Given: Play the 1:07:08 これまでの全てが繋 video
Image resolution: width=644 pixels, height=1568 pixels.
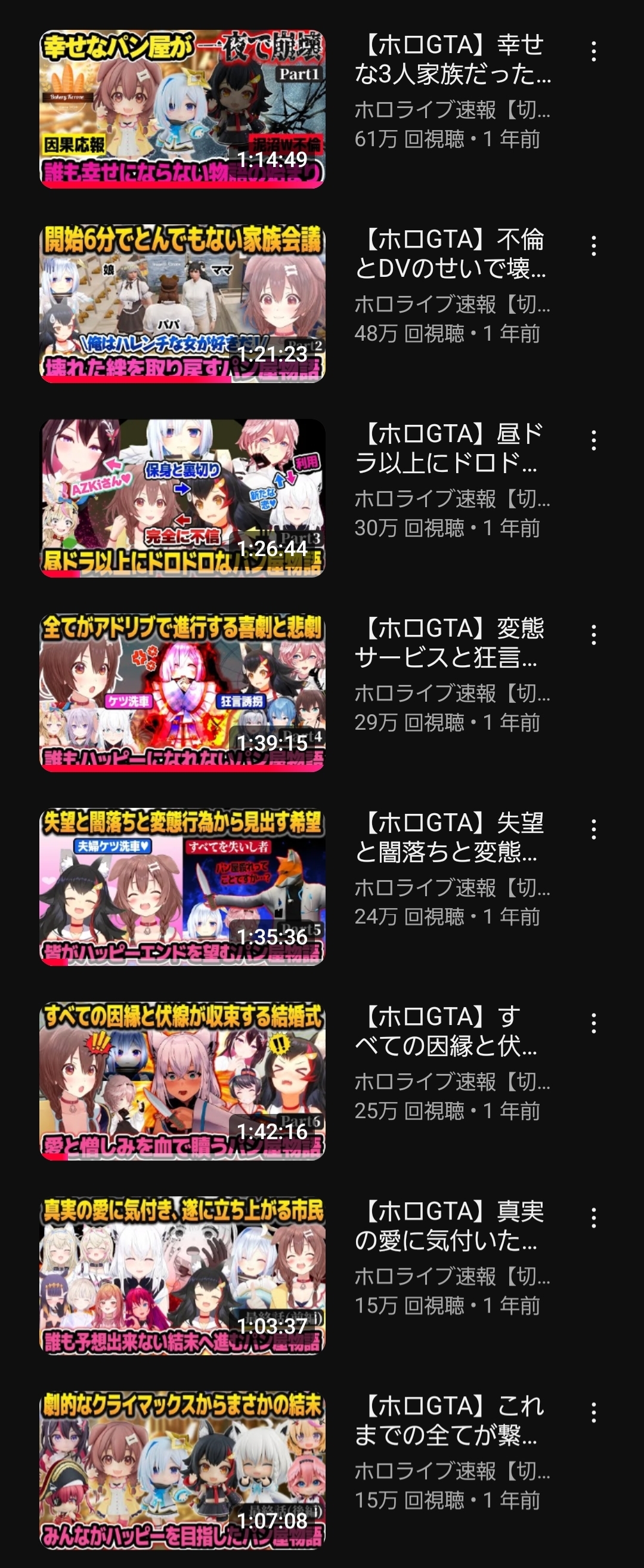Looking at the screenshot, I should point(182,1470).
